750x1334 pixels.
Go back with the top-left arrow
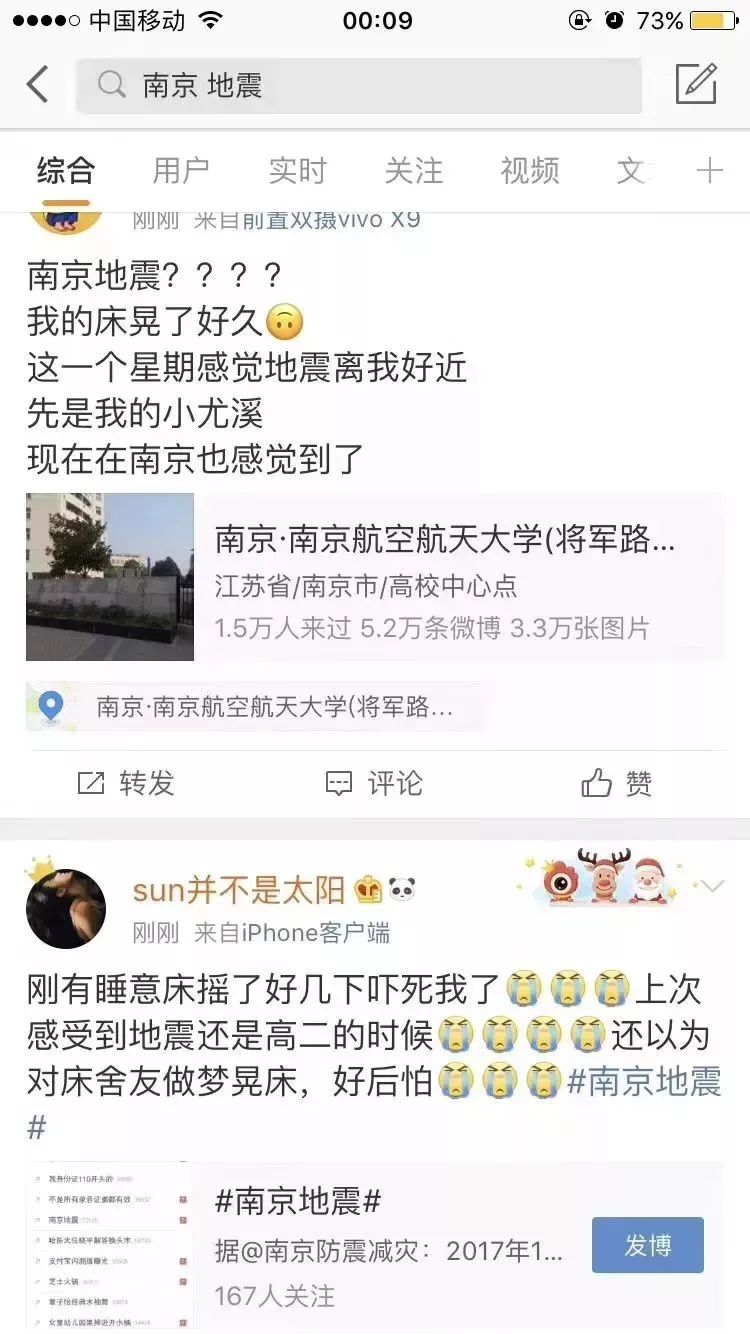coord(37,85)
